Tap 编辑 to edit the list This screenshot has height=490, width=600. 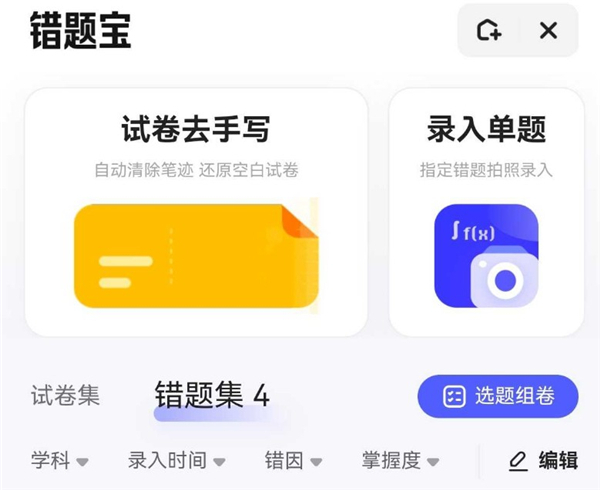tap(543, 460)
